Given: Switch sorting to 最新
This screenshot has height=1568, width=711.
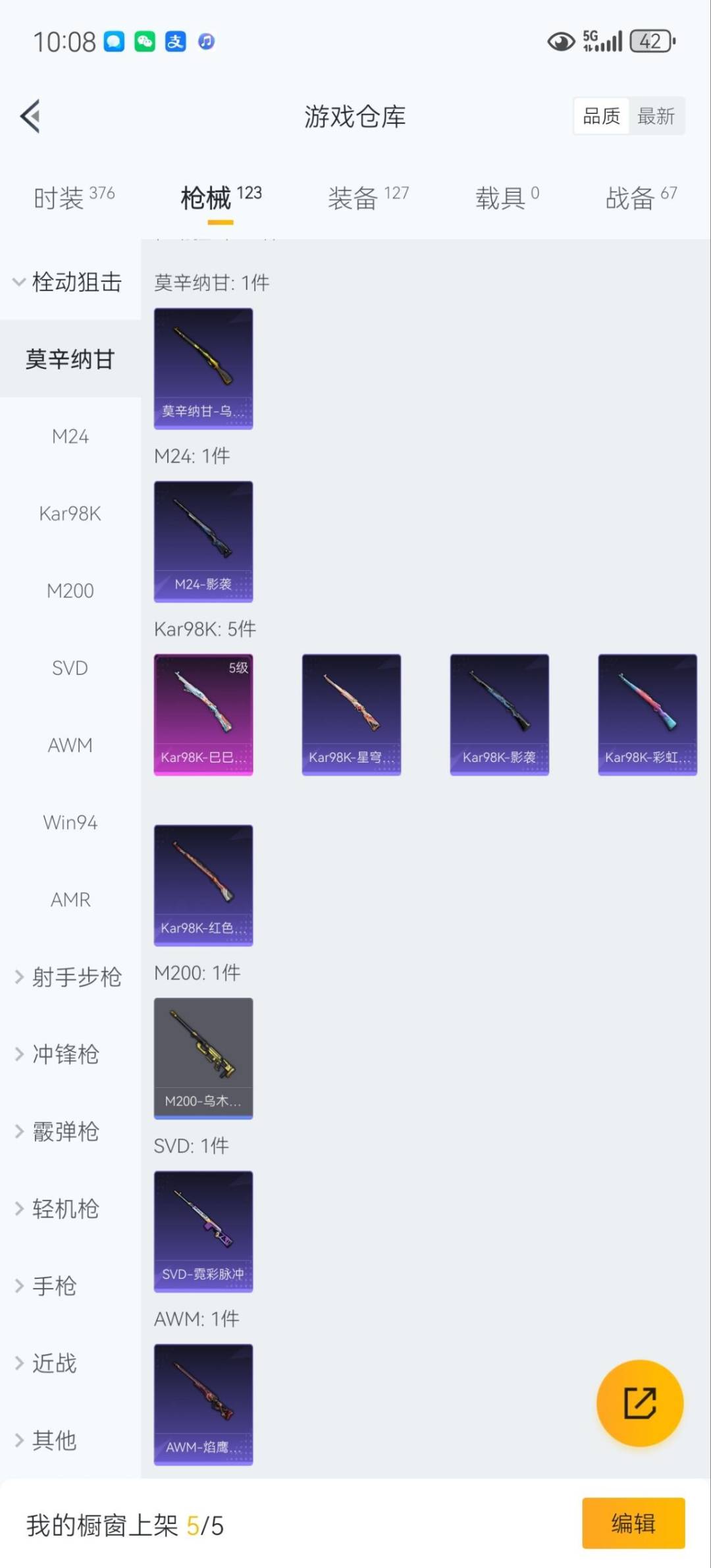Looking at the screenshot, I should [x=656, y=115].
